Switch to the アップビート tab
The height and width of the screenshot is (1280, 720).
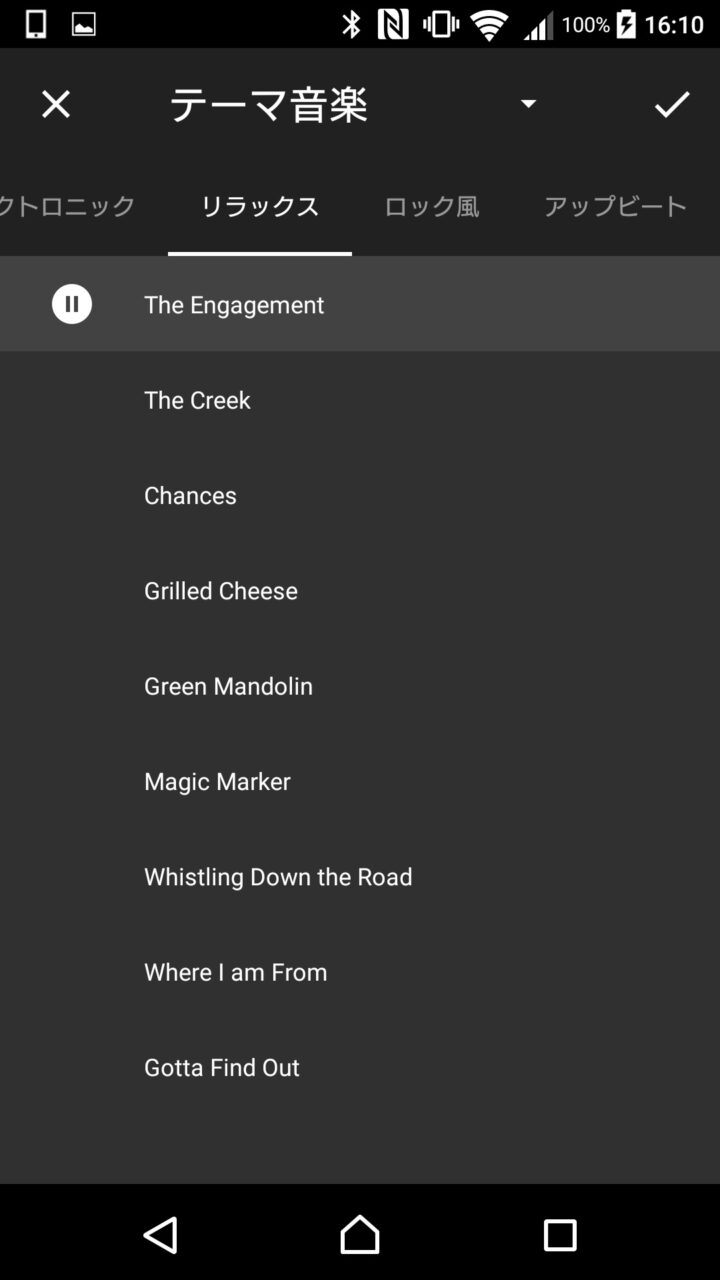tap(615, 206)
